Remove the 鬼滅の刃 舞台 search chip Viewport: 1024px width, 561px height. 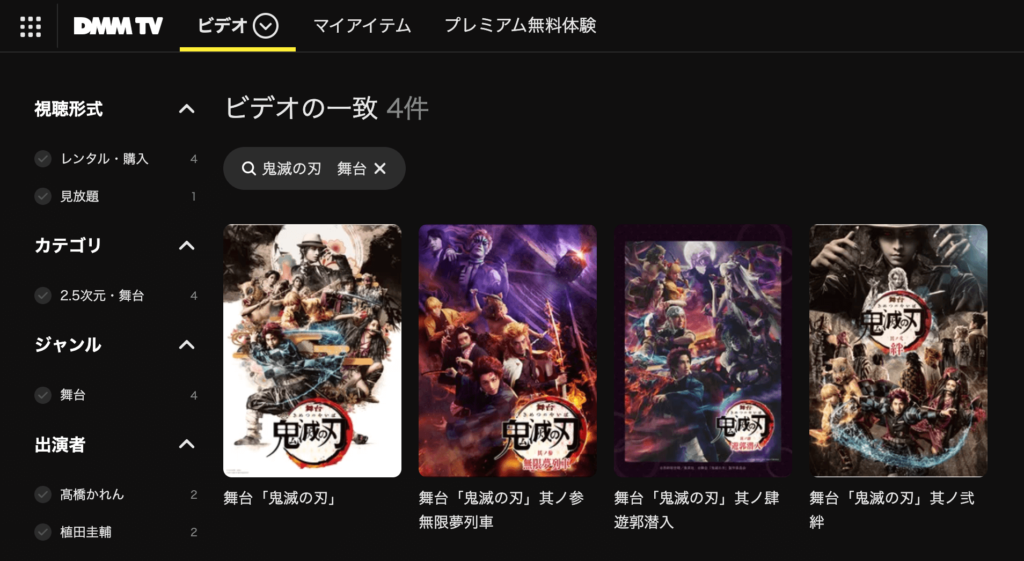[380, 169]
